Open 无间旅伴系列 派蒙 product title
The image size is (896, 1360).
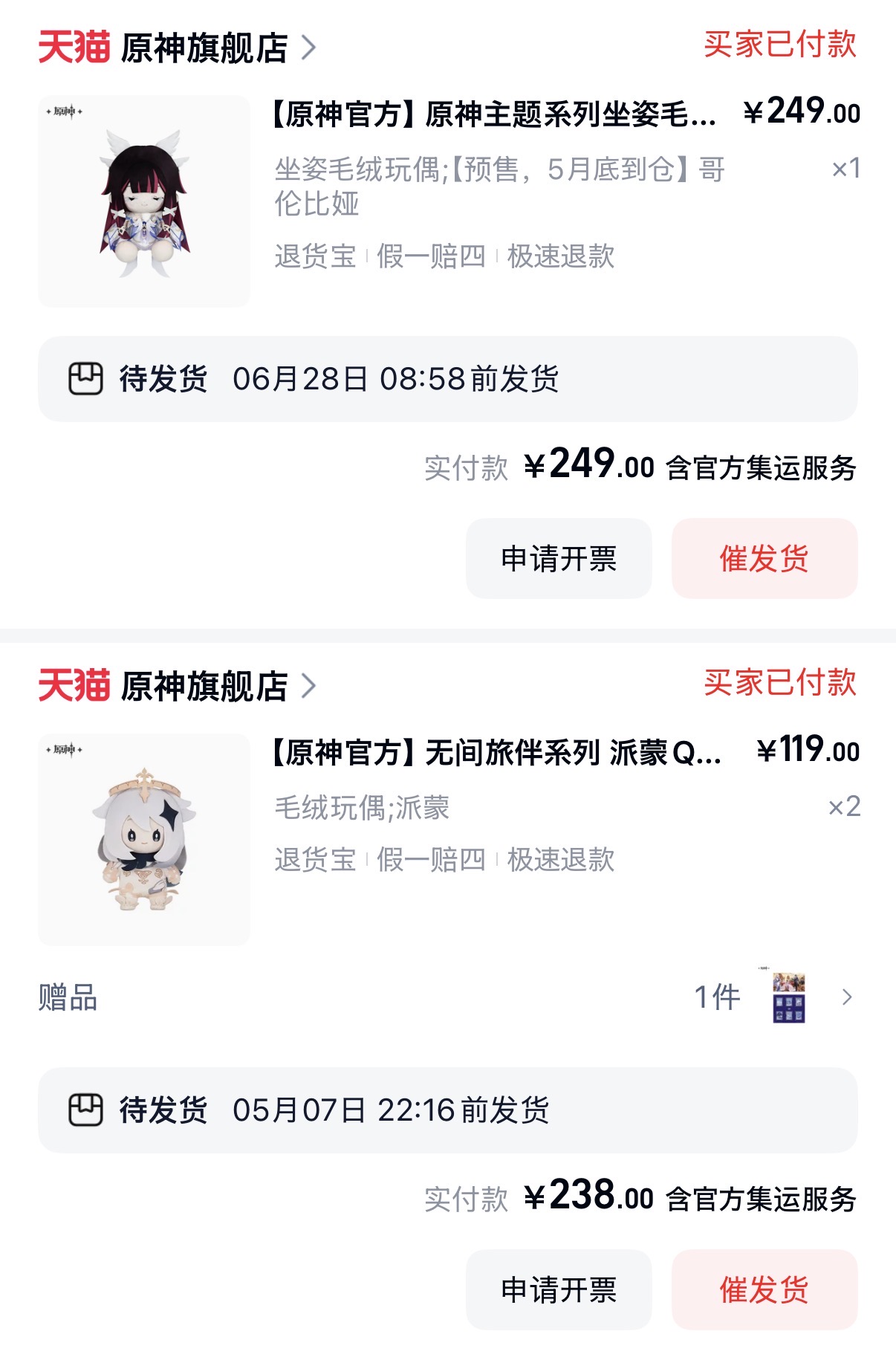click(x=496, y=753)
